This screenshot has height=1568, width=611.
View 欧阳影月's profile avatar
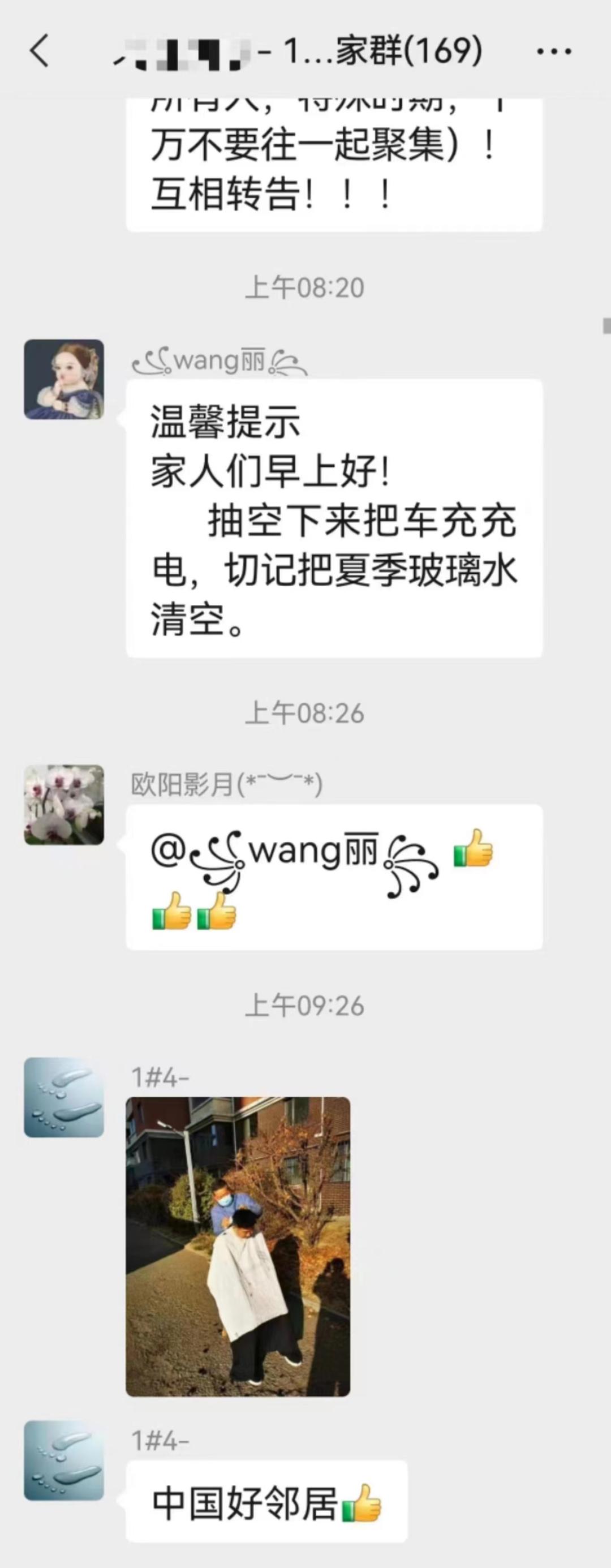(x=64, y=805)
